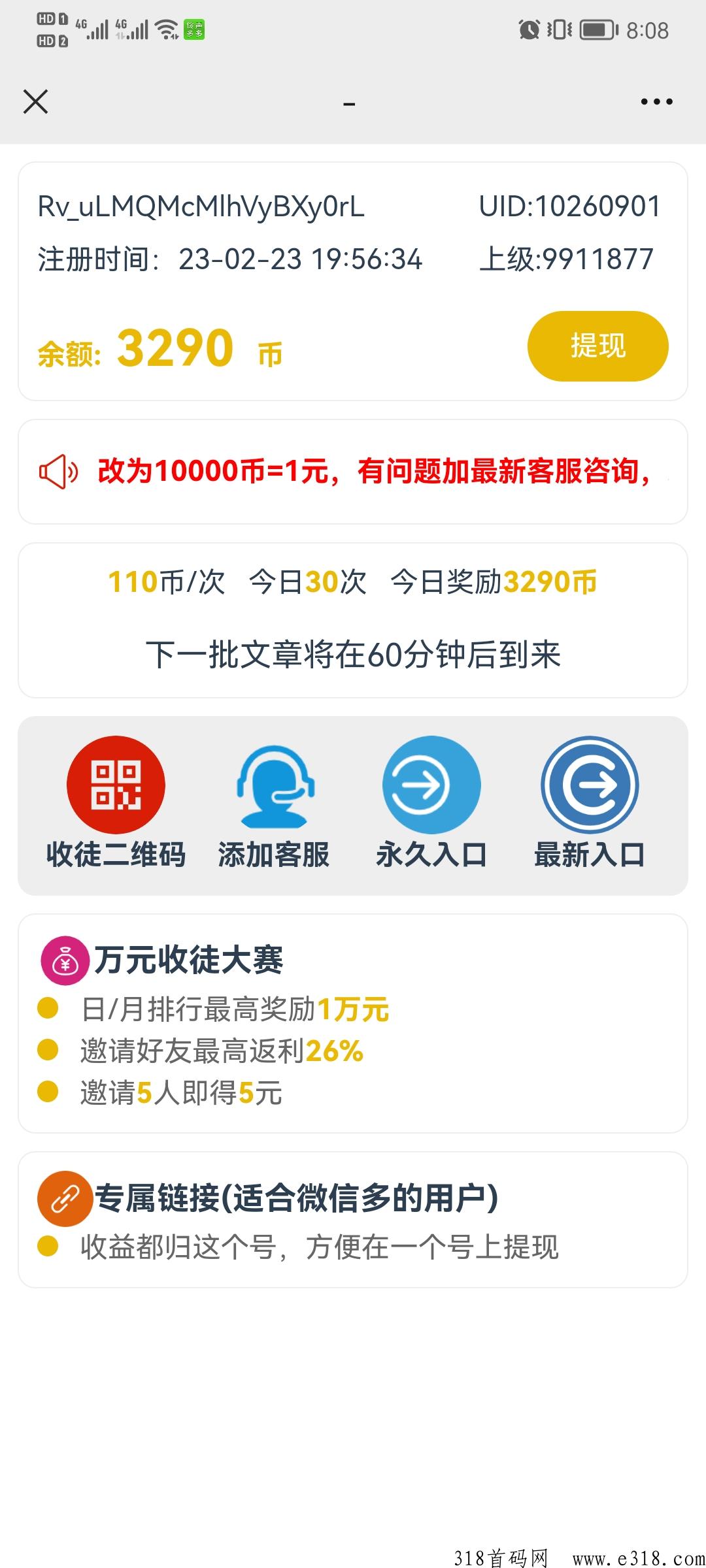Open the three-dot overflow menu

point(656,102)
